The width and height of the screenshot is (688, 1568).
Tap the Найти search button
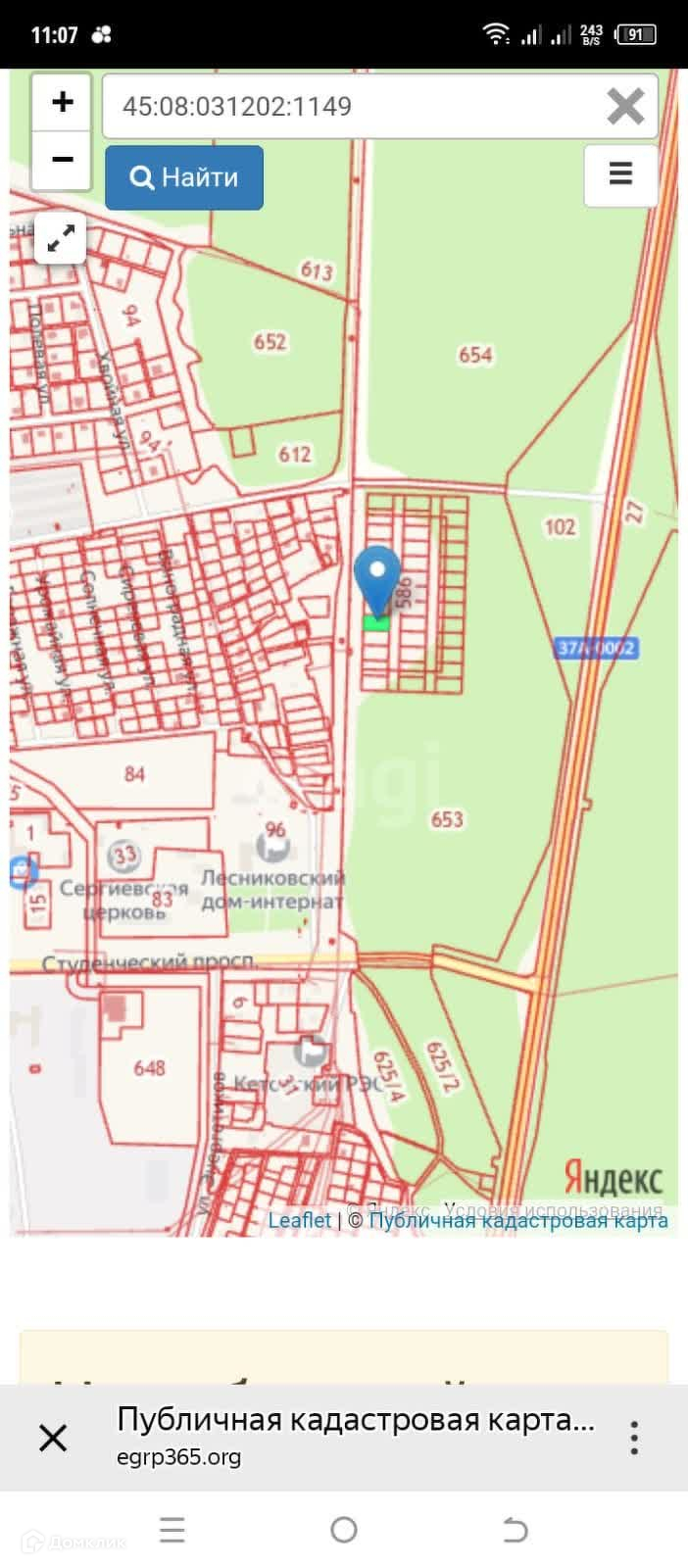pos(184,177)
